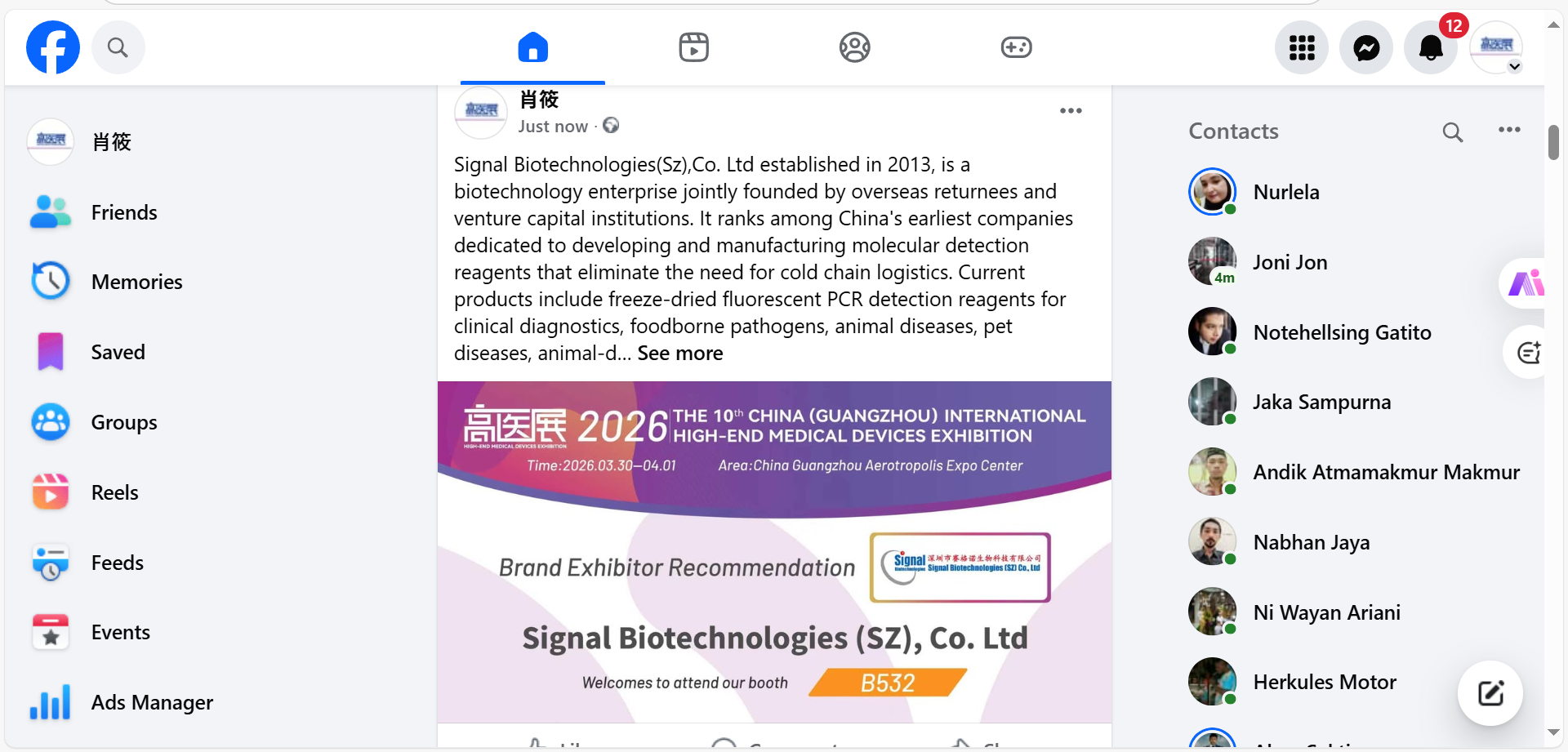The image size is (1568, 752).
Task: Go to Saved items
Action: click(118, 353)
